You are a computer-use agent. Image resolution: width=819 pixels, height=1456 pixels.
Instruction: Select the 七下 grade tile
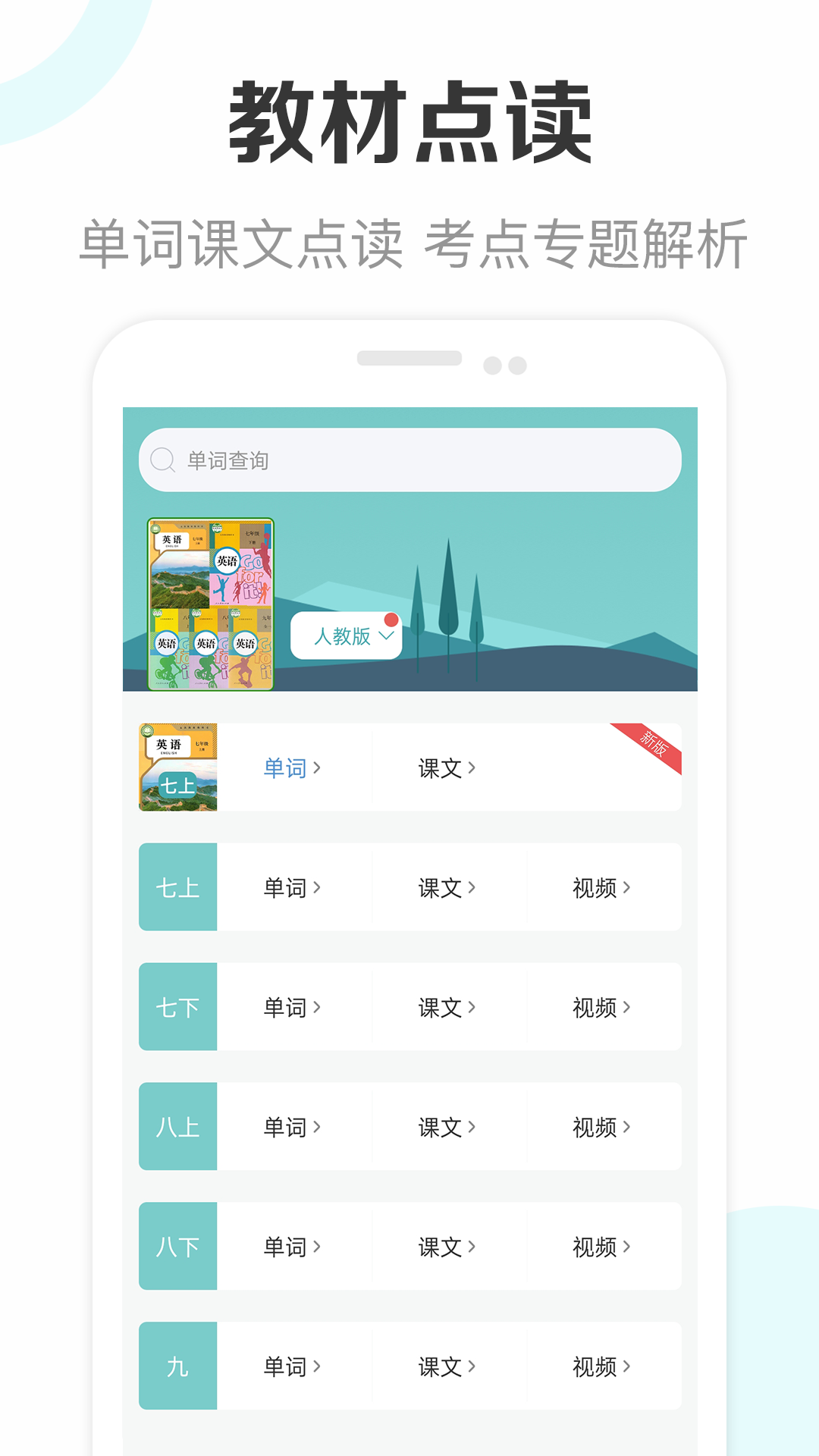tap(177, 1006)
